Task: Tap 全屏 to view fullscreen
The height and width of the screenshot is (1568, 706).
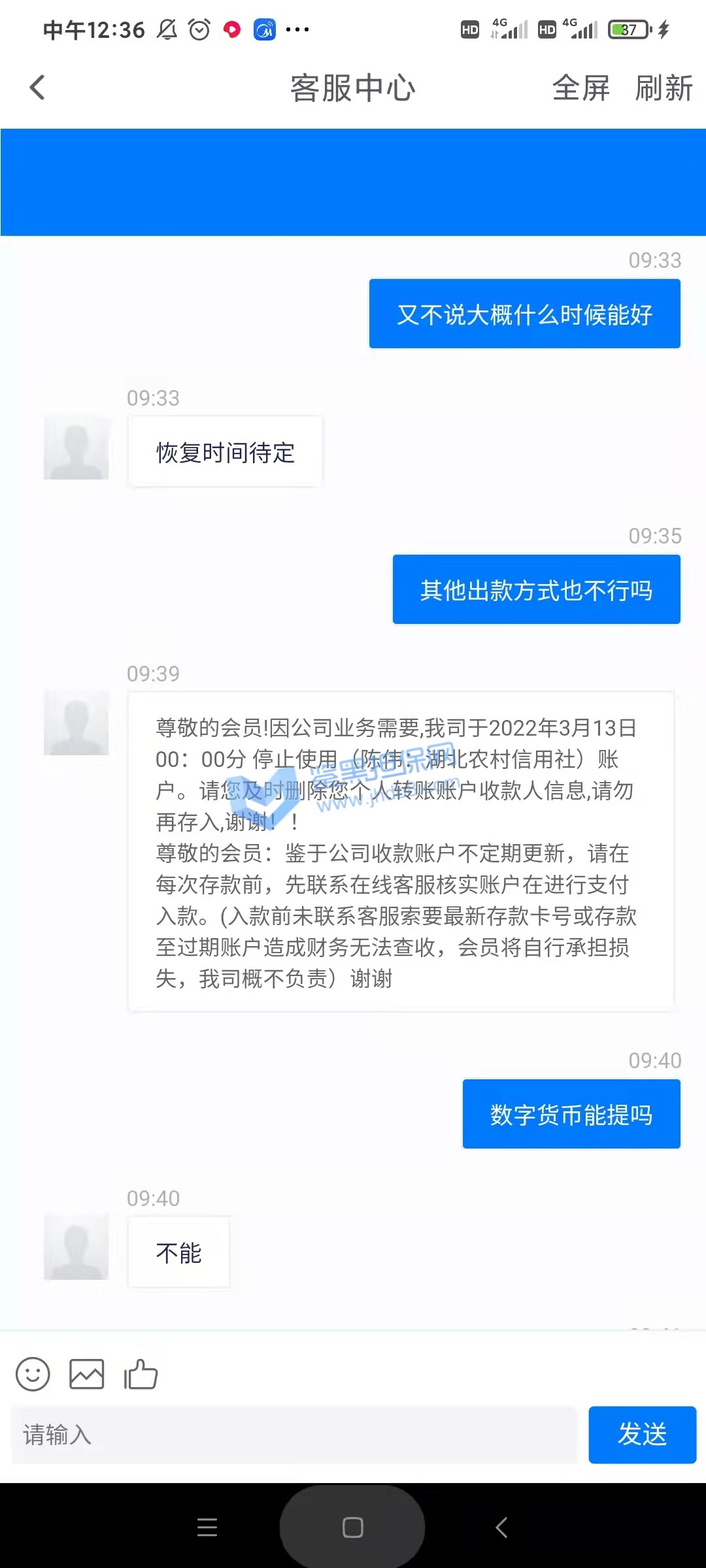Action: click(x=580, y=88)
